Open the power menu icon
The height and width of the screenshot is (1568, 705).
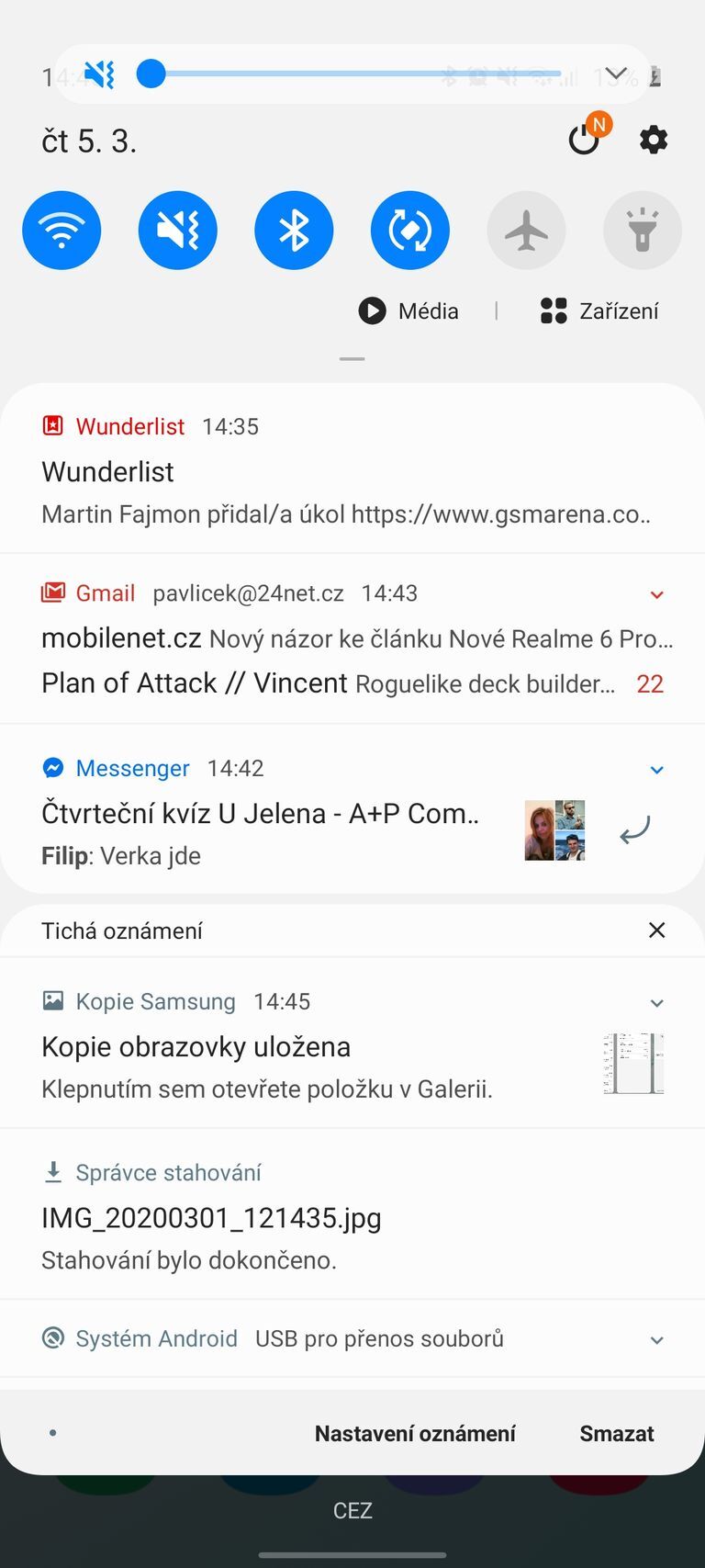pyautogui.click(x=584, y=141)
